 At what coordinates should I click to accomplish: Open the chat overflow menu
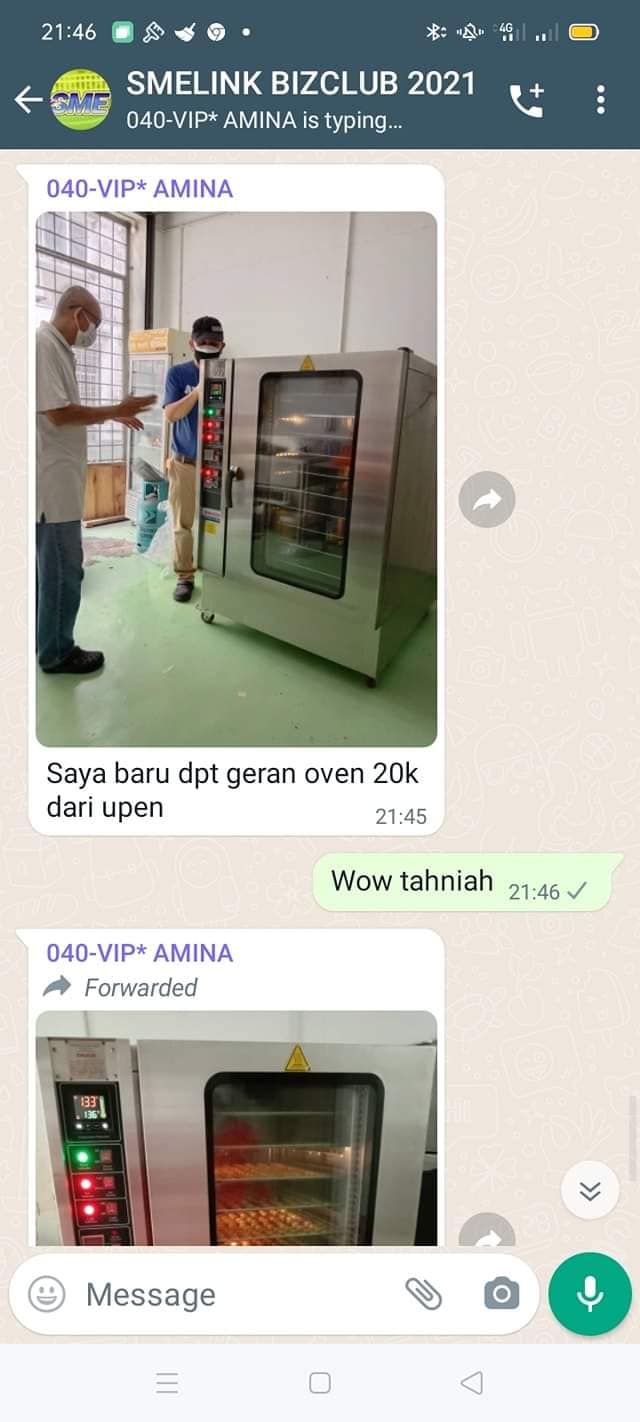600,99
